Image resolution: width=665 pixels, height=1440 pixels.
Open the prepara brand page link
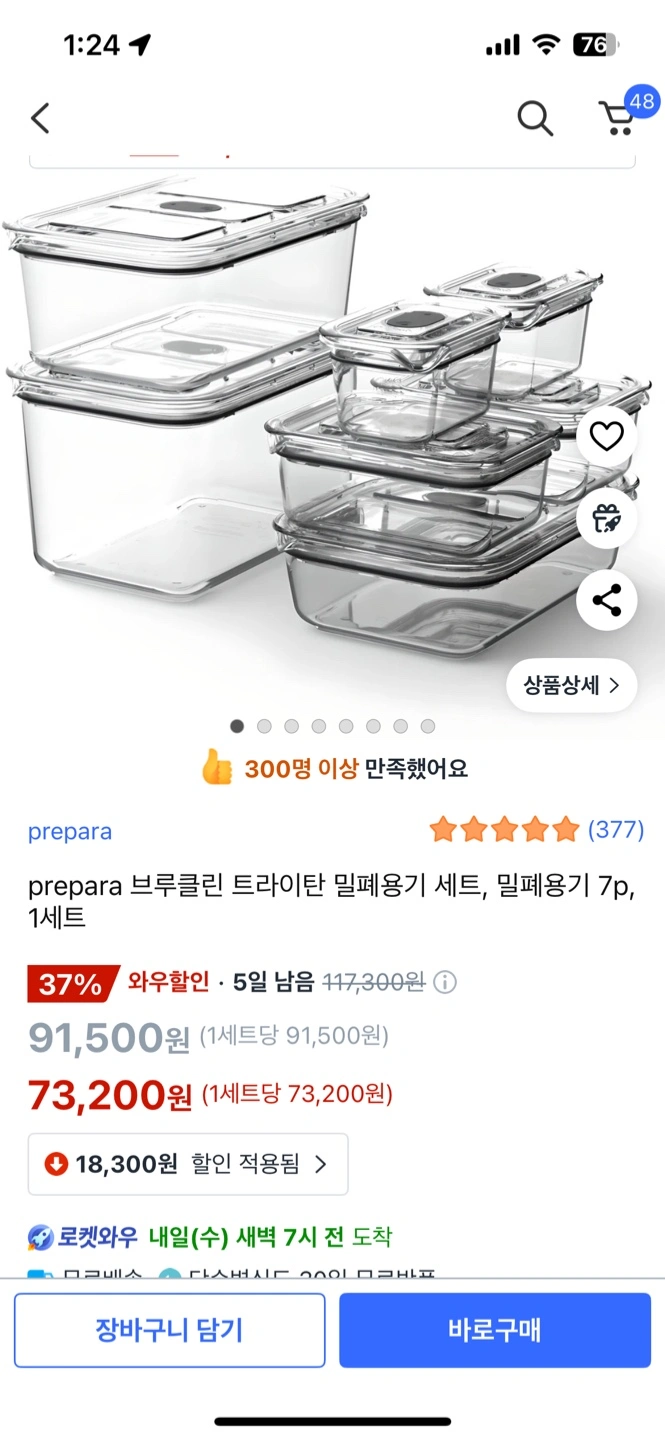70,831
